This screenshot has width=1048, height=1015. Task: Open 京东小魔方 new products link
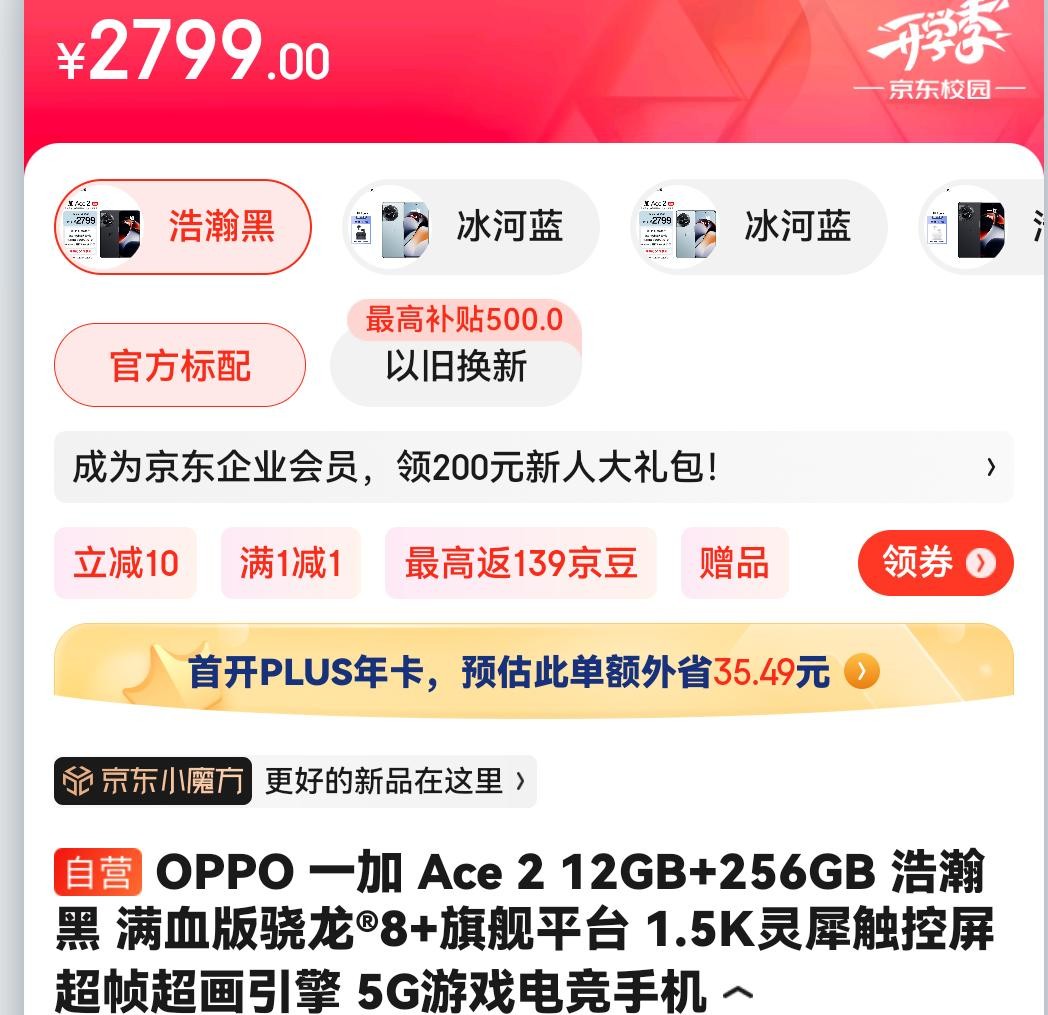295,781
